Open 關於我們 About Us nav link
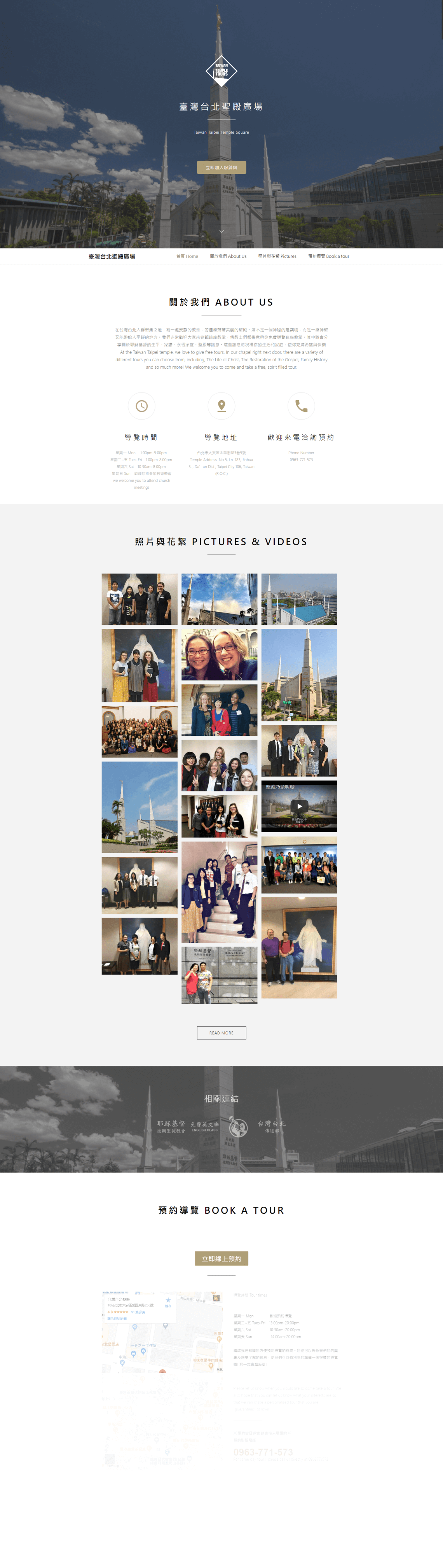443x1568 pixels. point(228,256)
